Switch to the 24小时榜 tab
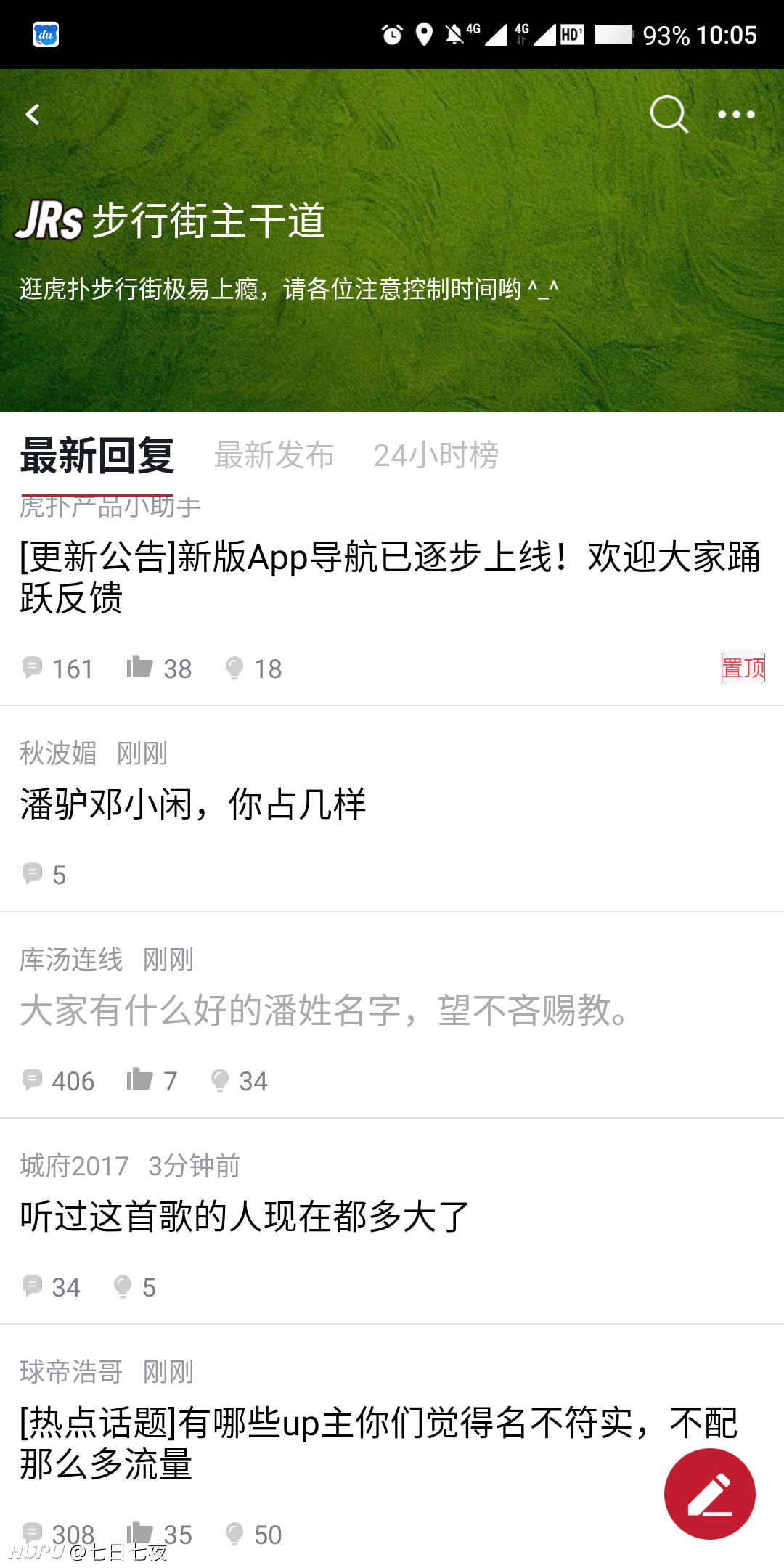784x1568 pixels. click(436, 455)
